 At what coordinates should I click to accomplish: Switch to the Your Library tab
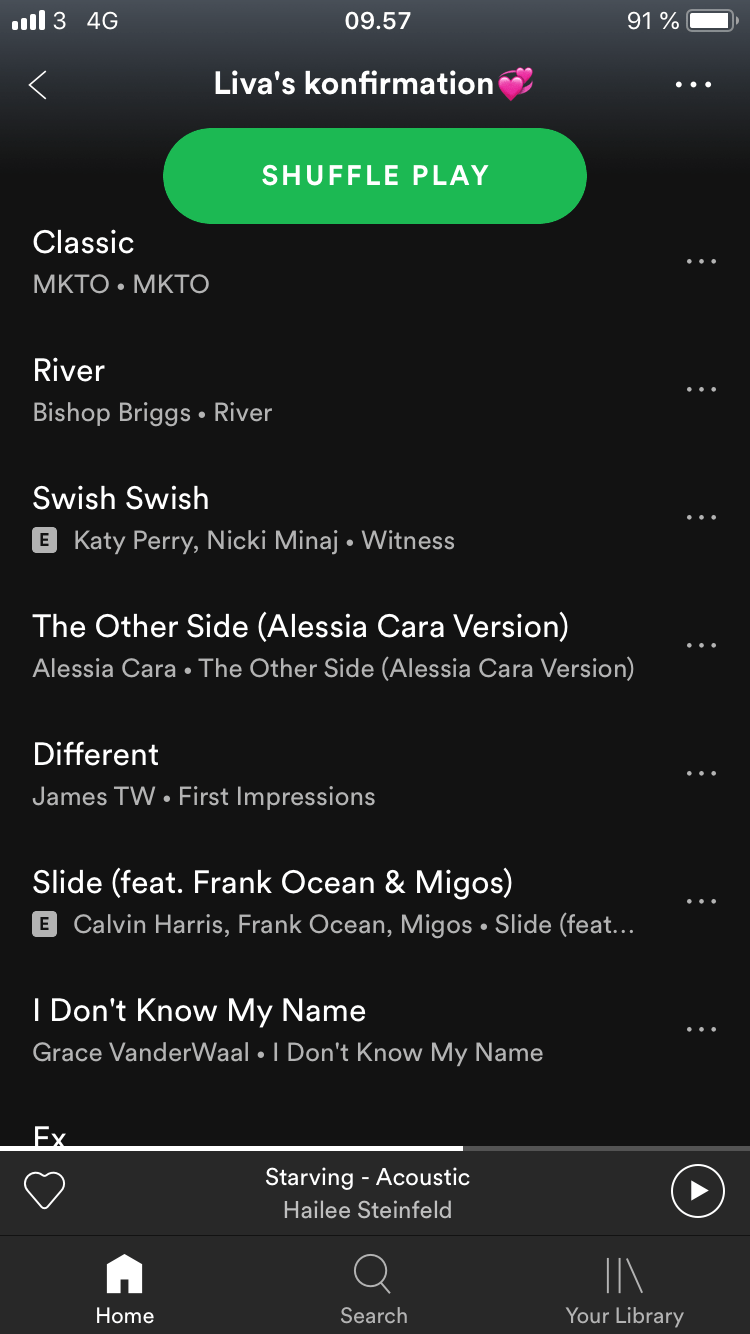pos(624,1289)
